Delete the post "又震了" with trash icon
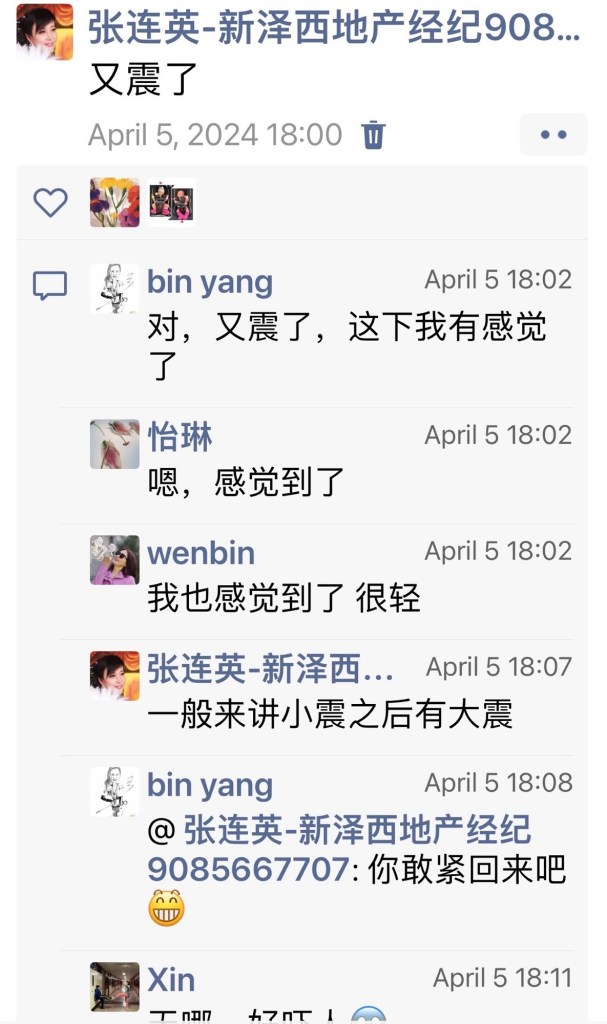The height and width of the screenshot is (1024, 607). 373,135
